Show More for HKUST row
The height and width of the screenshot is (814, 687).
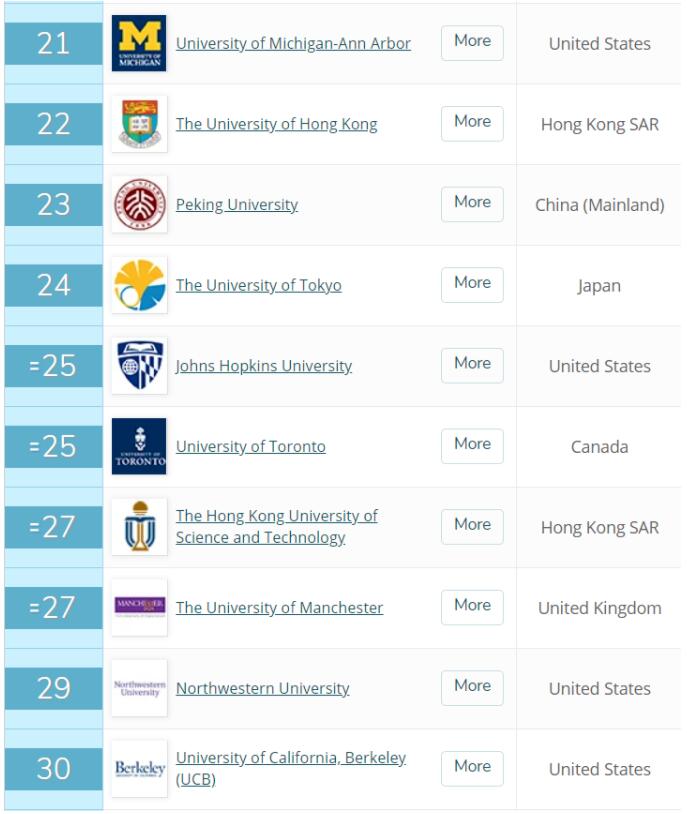[x=472, y=526]
